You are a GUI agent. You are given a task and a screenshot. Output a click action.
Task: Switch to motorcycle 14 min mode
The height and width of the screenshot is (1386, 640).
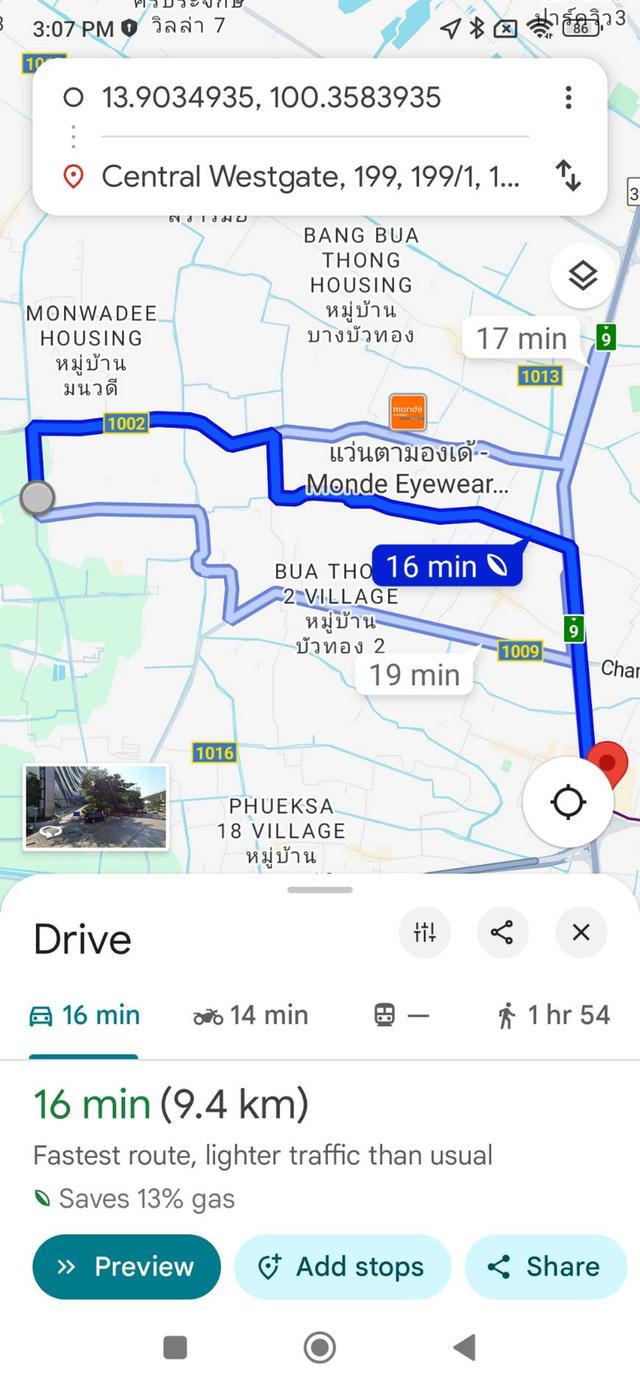(x=251, y=1015)
